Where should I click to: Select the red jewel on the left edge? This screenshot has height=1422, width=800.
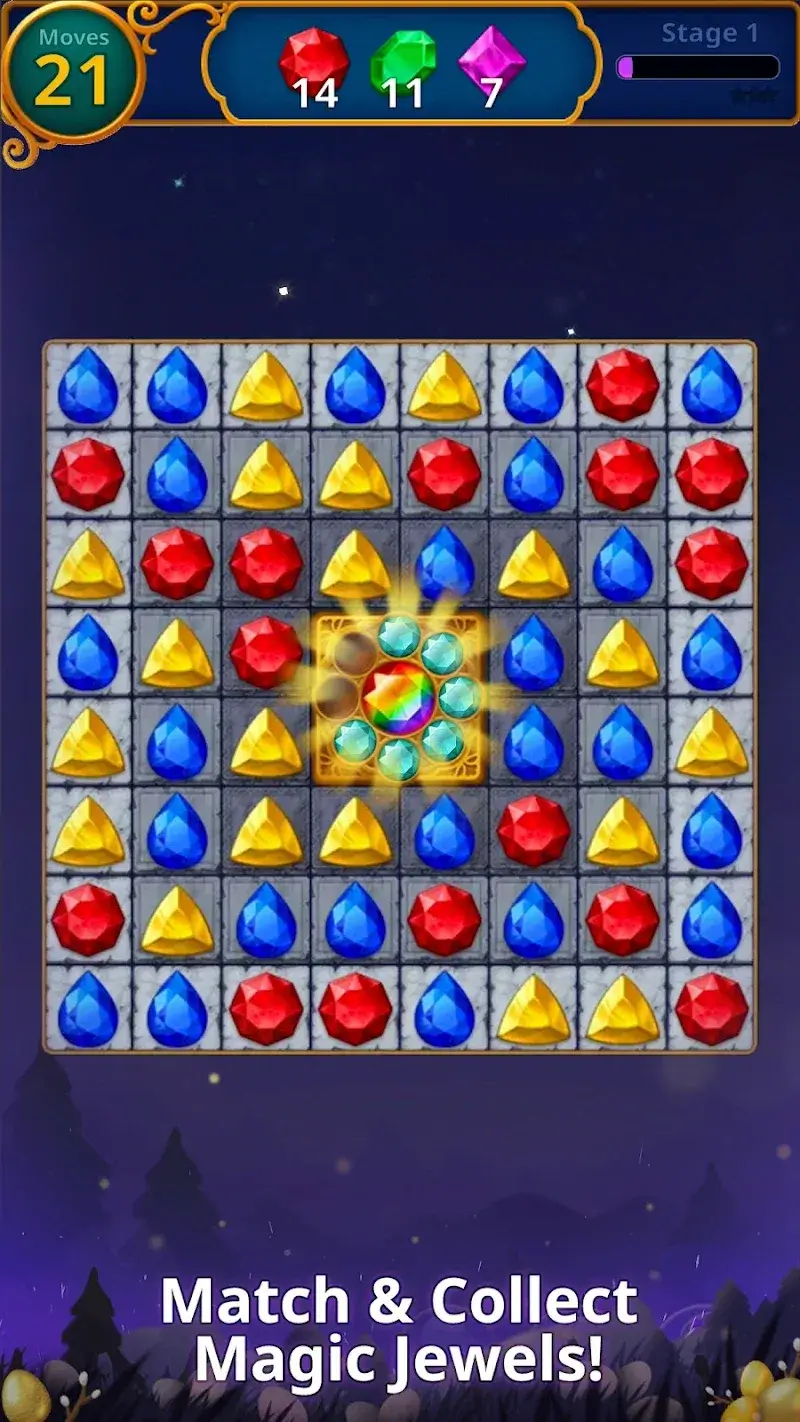click(88, 477)
